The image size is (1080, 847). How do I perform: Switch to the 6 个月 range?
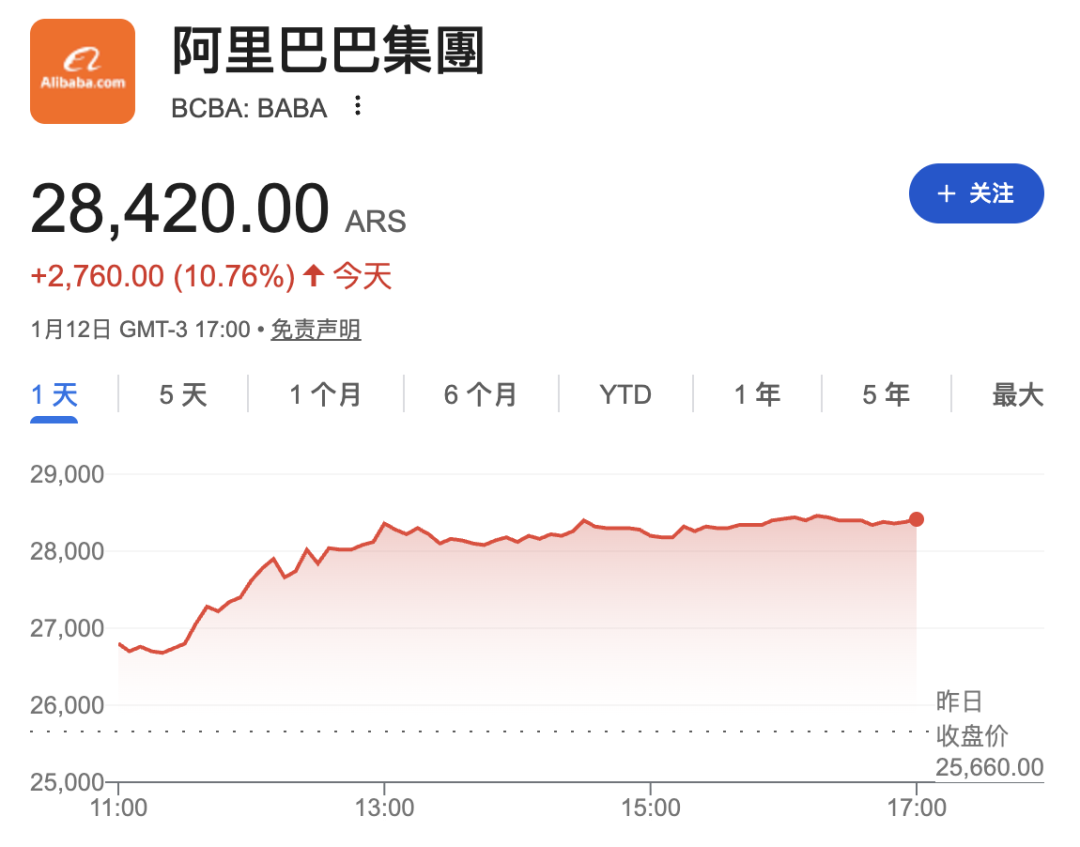pyautogui.click(x=480, y=395)
